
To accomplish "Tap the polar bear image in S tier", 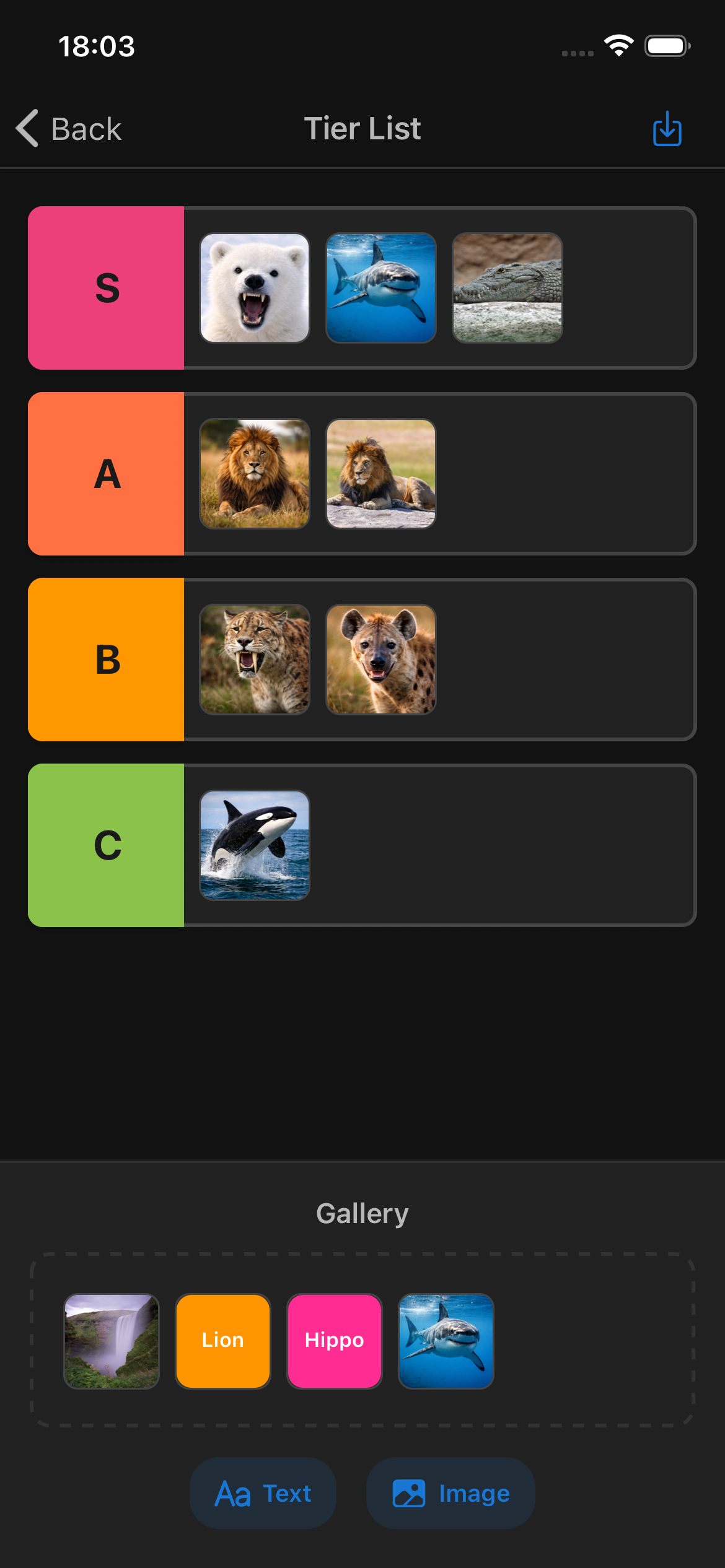I will pyautogui.click(x=255, y=288).
